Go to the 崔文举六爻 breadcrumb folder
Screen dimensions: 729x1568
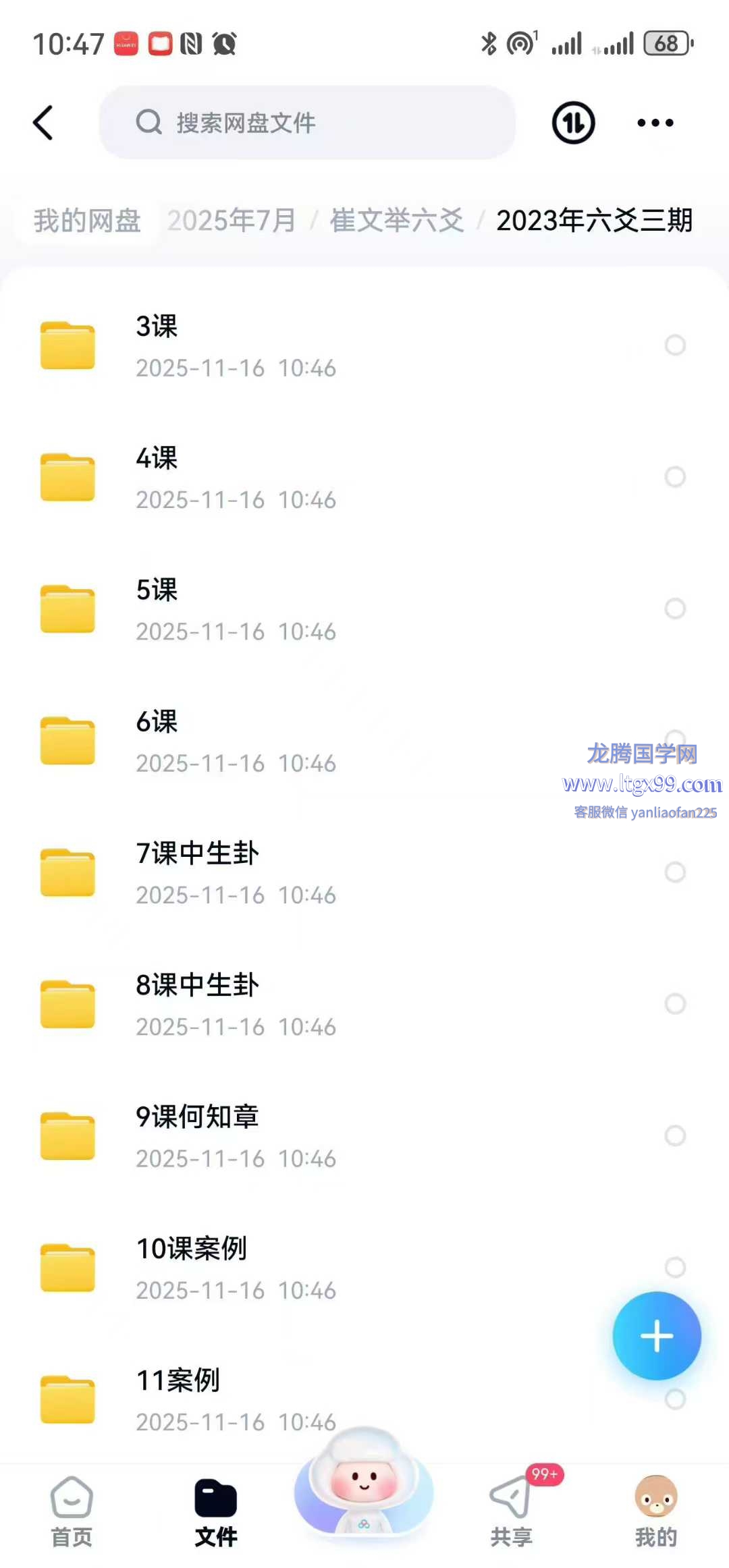397,221
